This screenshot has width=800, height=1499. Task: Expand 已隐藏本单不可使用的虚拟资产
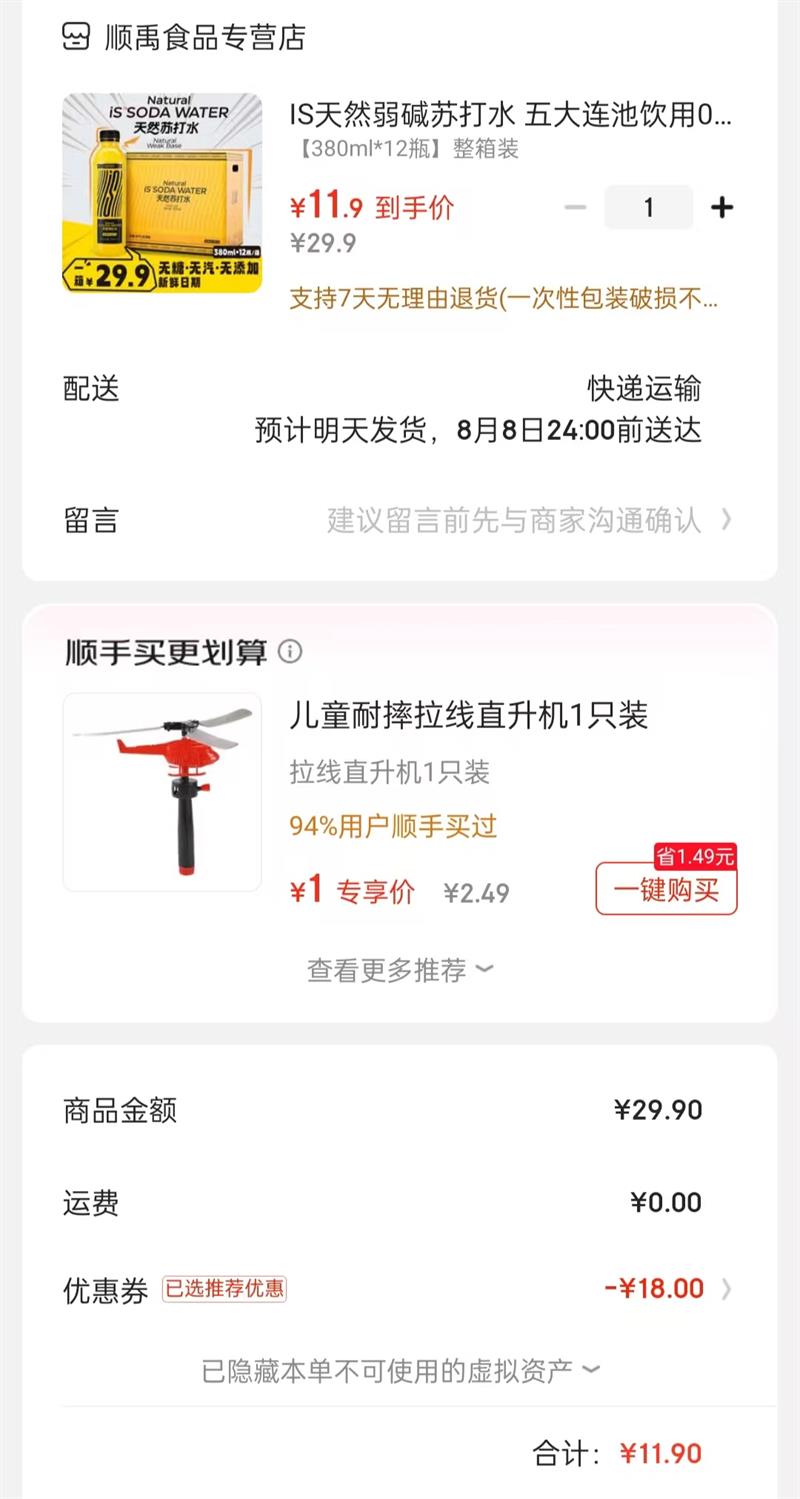coord(400,1369)
